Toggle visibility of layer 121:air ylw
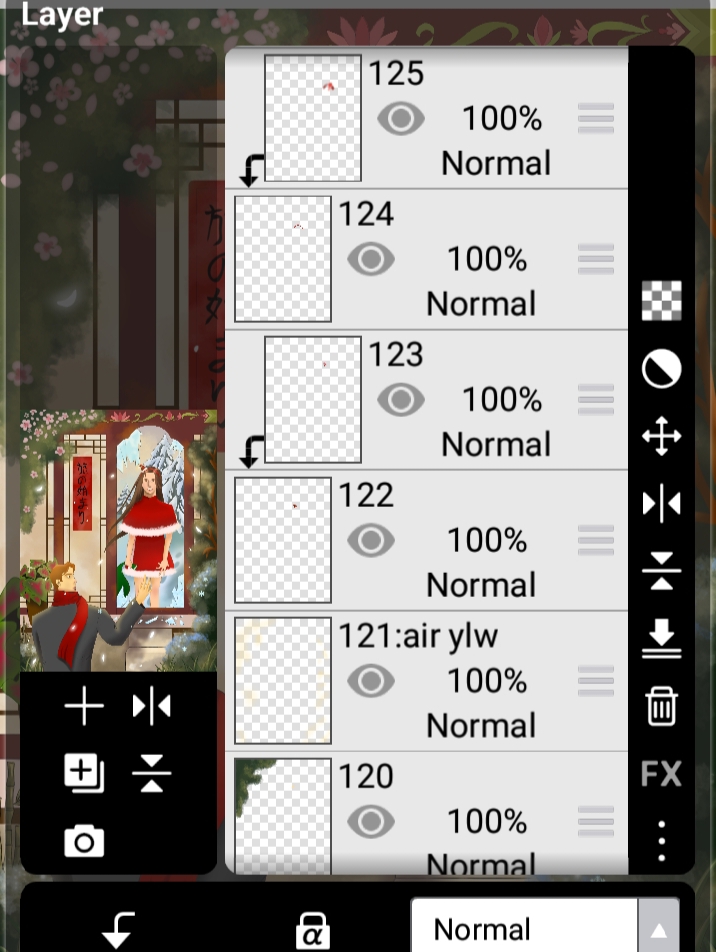Image resolution: width=716 pixels, height=952 pixels. 370,682
